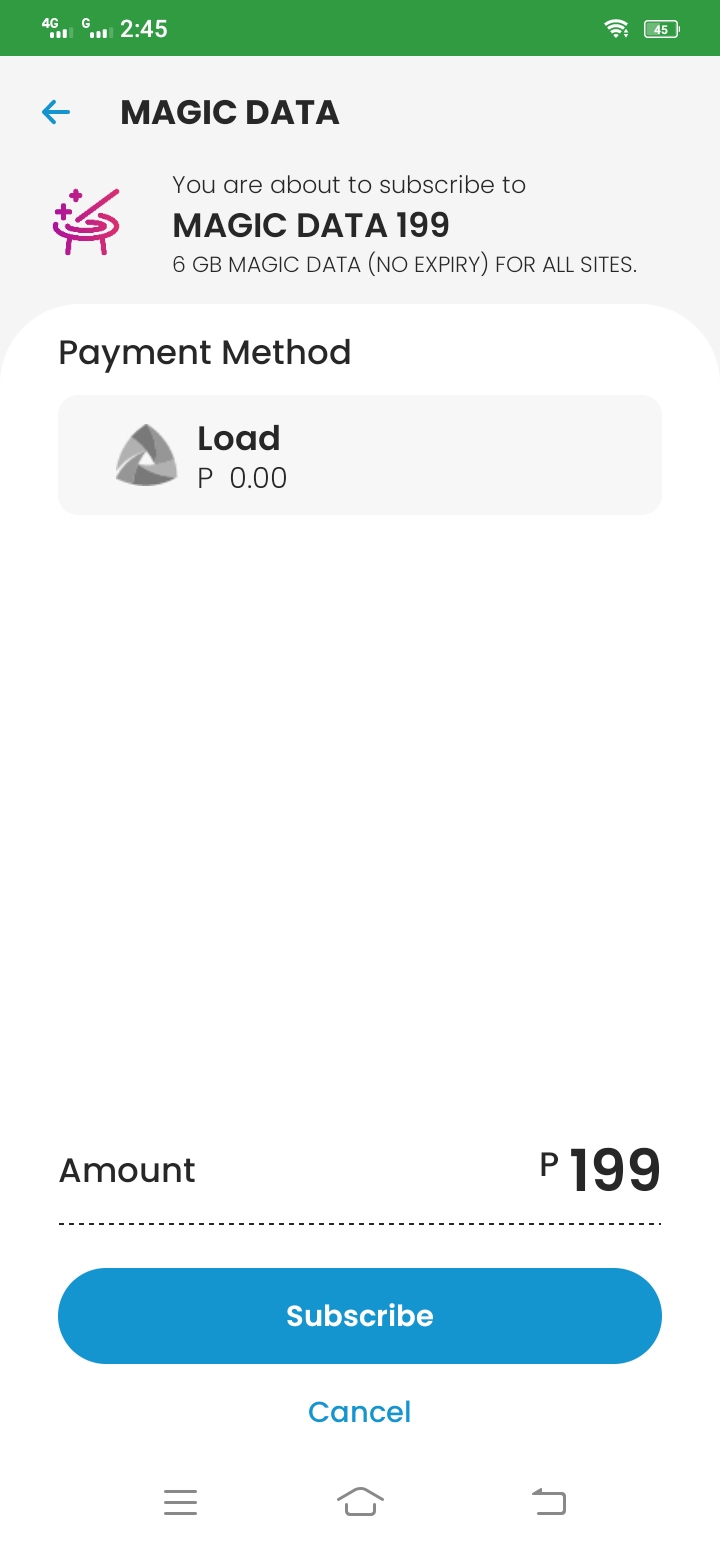Select Load as payment method
This screenshot has width=720, height=1544.
click(359, 456)
